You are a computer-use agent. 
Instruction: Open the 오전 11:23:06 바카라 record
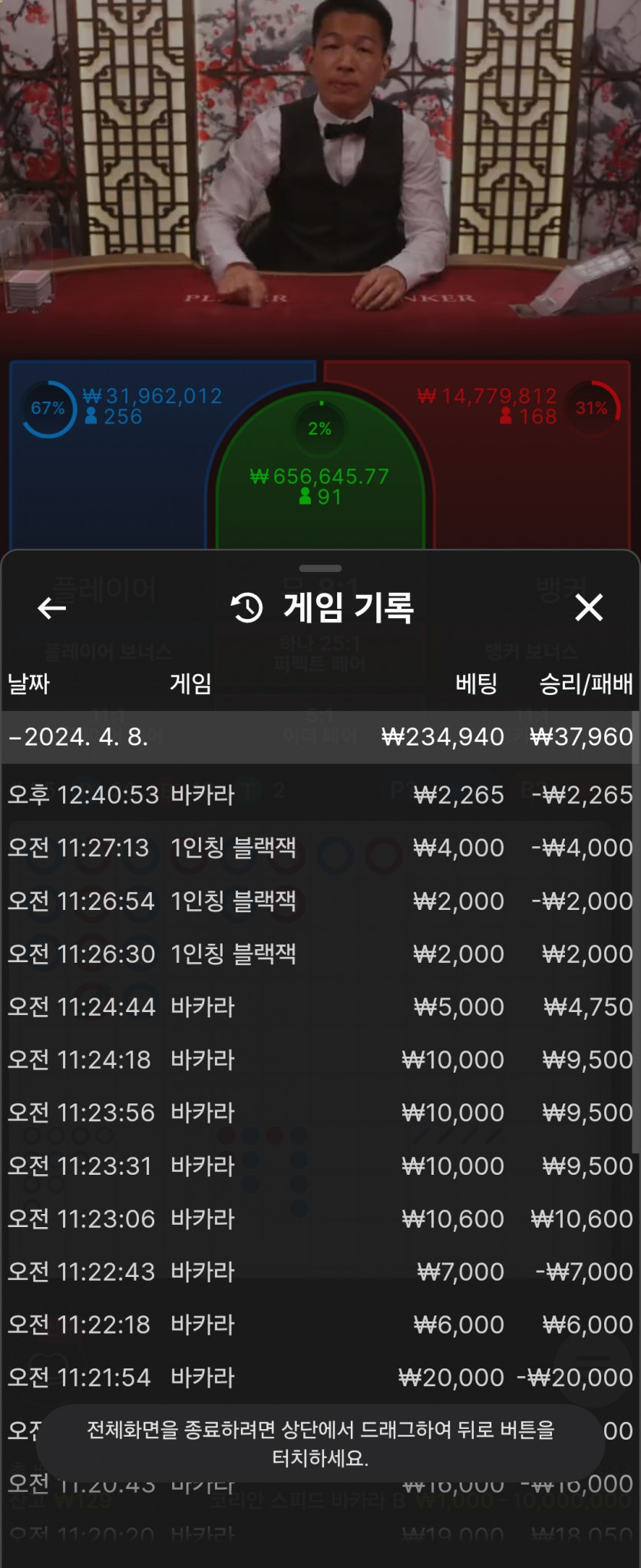(319, 1219)
